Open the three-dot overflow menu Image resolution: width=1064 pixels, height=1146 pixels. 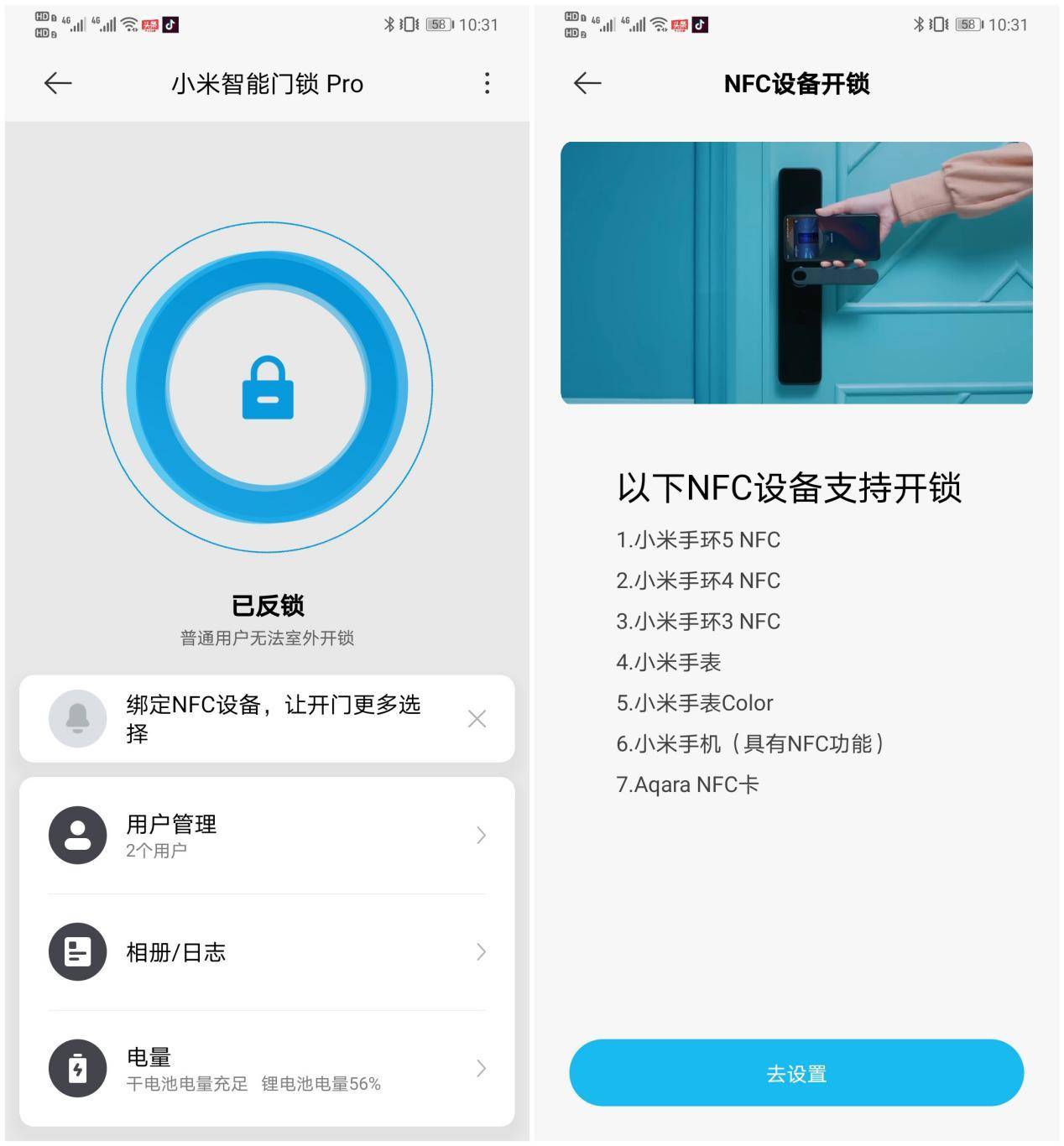pyautogui.click(x=485, y=83)
